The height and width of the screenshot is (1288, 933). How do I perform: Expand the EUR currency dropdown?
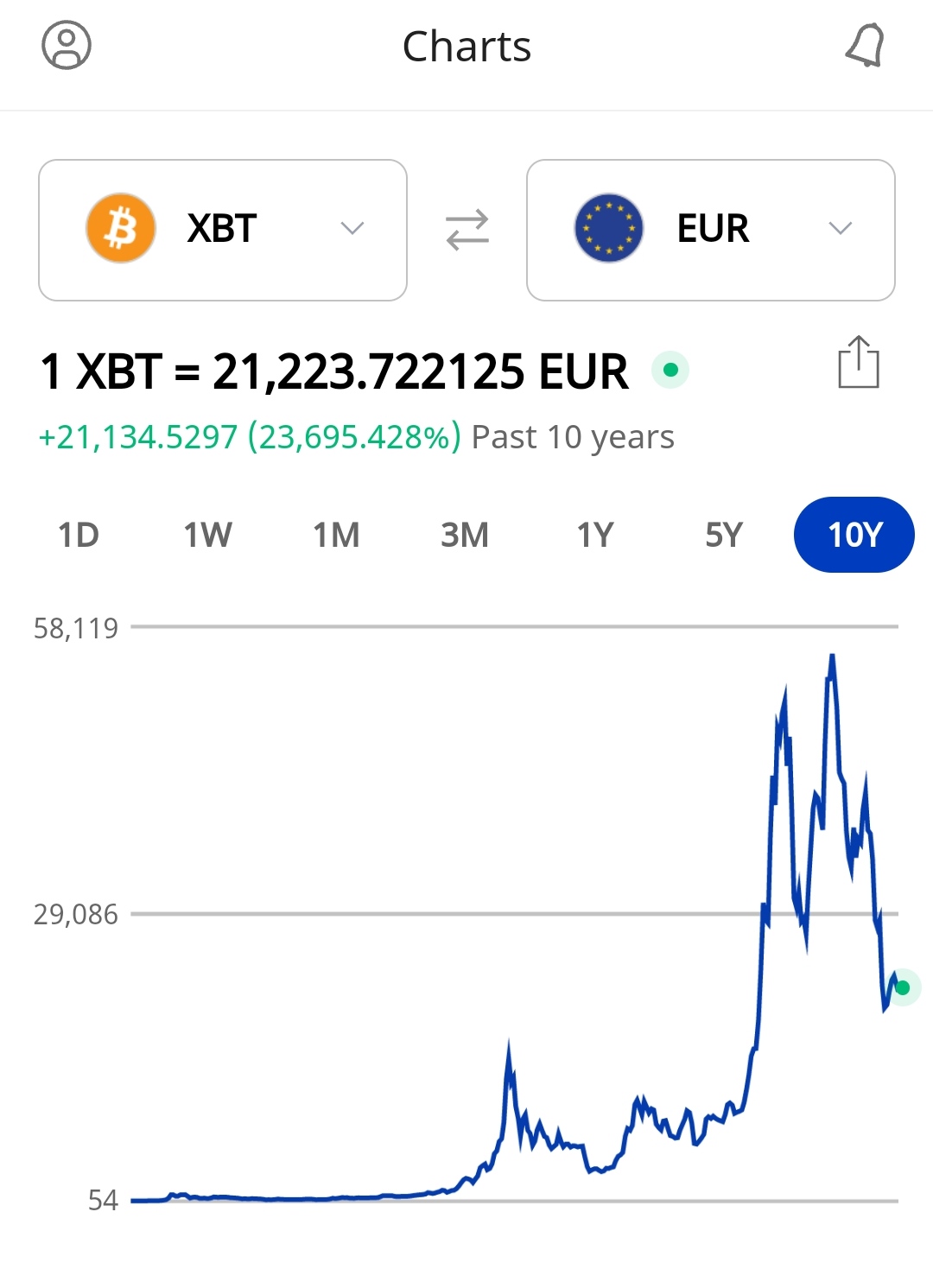click(710, 230)
